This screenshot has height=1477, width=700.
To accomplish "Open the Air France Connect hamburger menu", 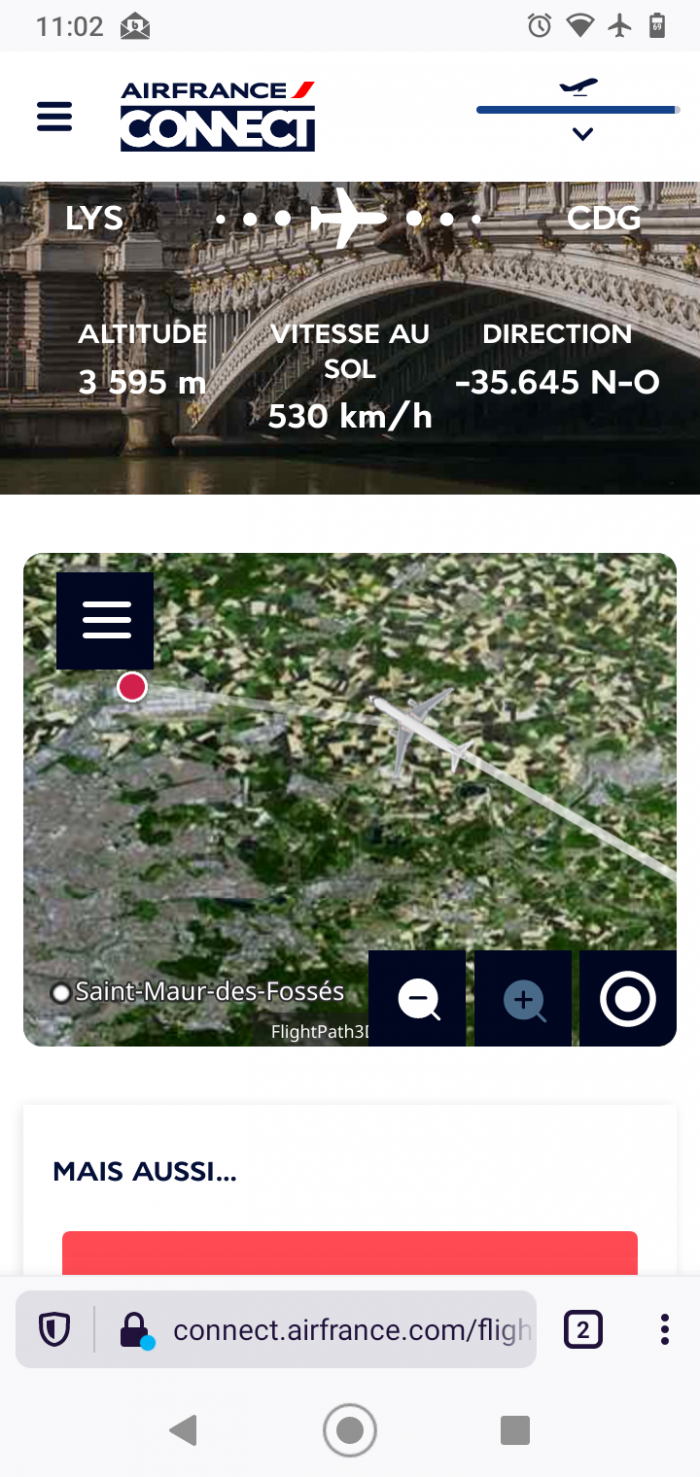I will pyautogui.click(x=55, y=116).
